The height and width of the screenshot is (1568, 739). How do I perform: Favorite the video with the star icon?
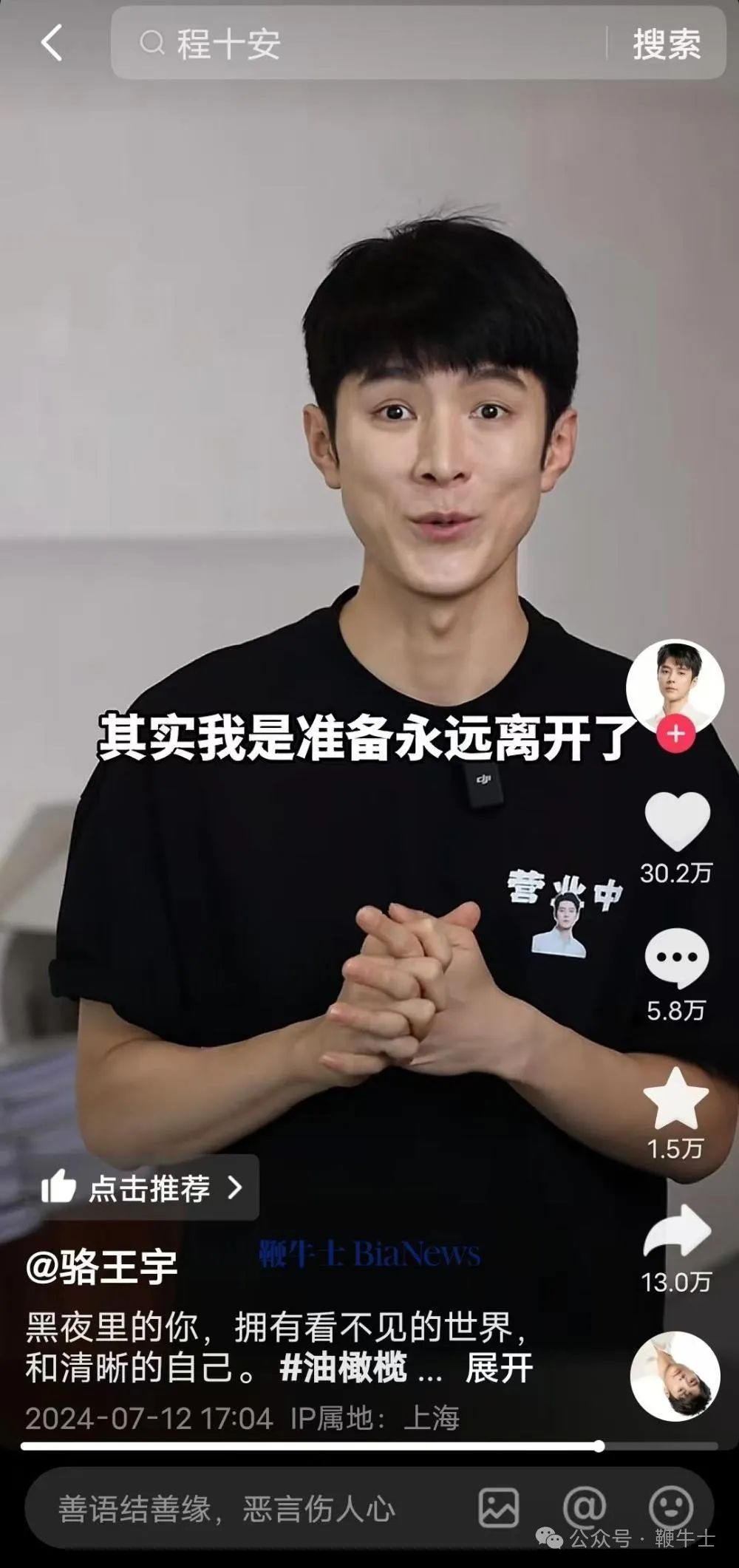click(676, 1097)
